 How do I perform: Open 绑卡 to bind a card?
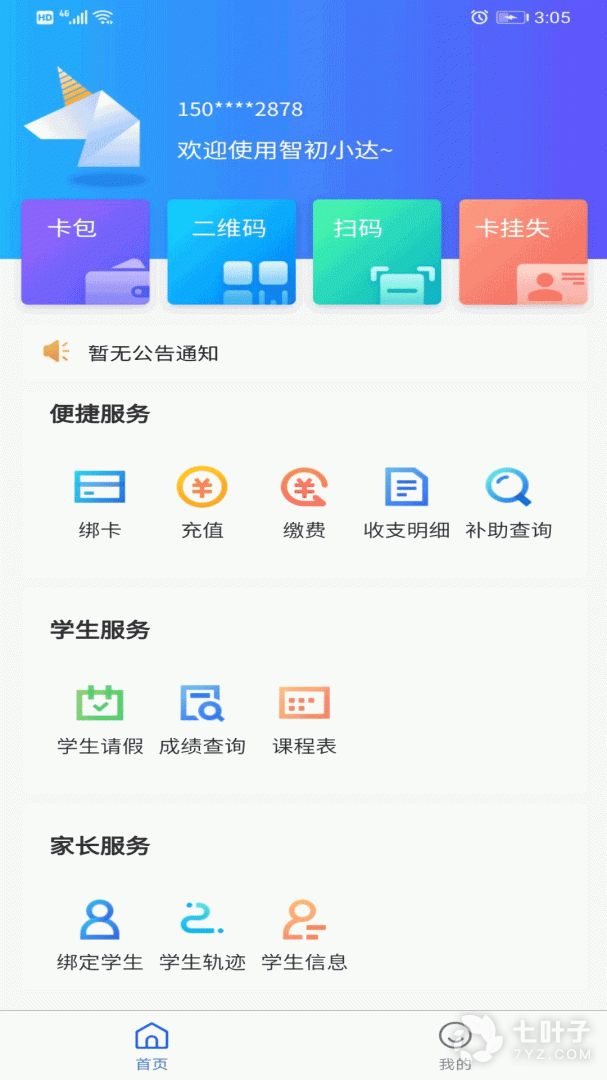click(100, 503)
